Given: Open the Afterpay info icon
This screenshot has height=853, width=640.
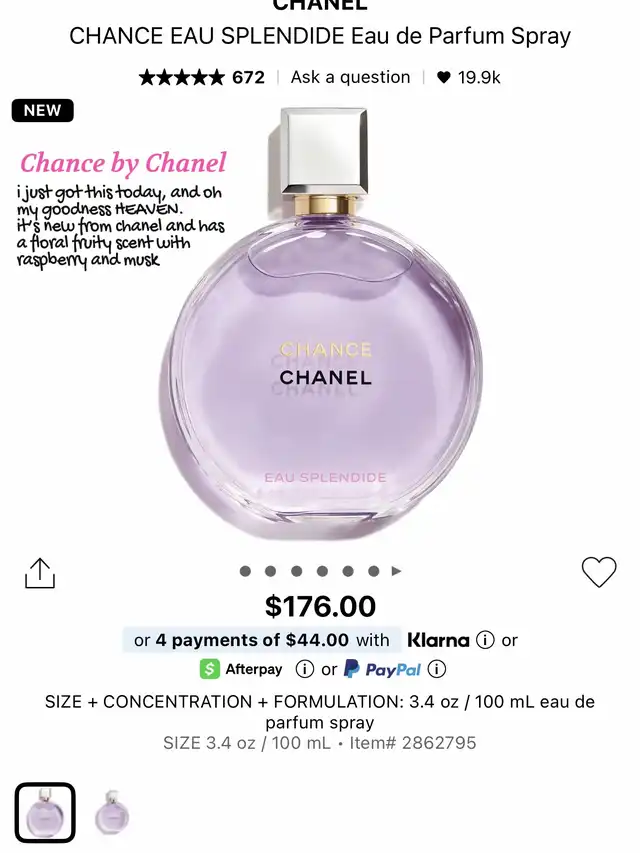Looking at the screenshot, I should [x=304, y=669].
